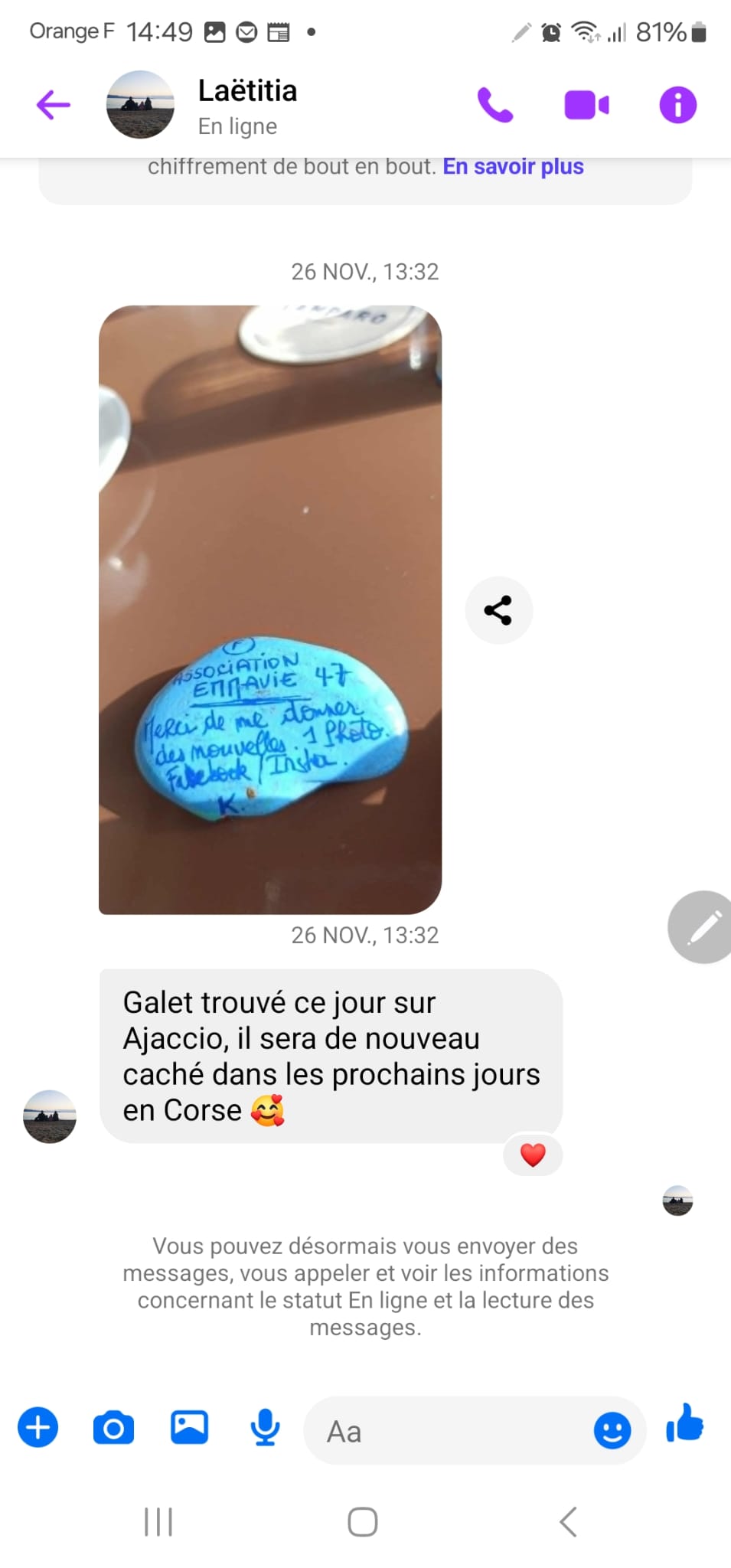Open the En savoir plus link
Image resolution: width=731 pixels, height=1568 pixels.
513,166
